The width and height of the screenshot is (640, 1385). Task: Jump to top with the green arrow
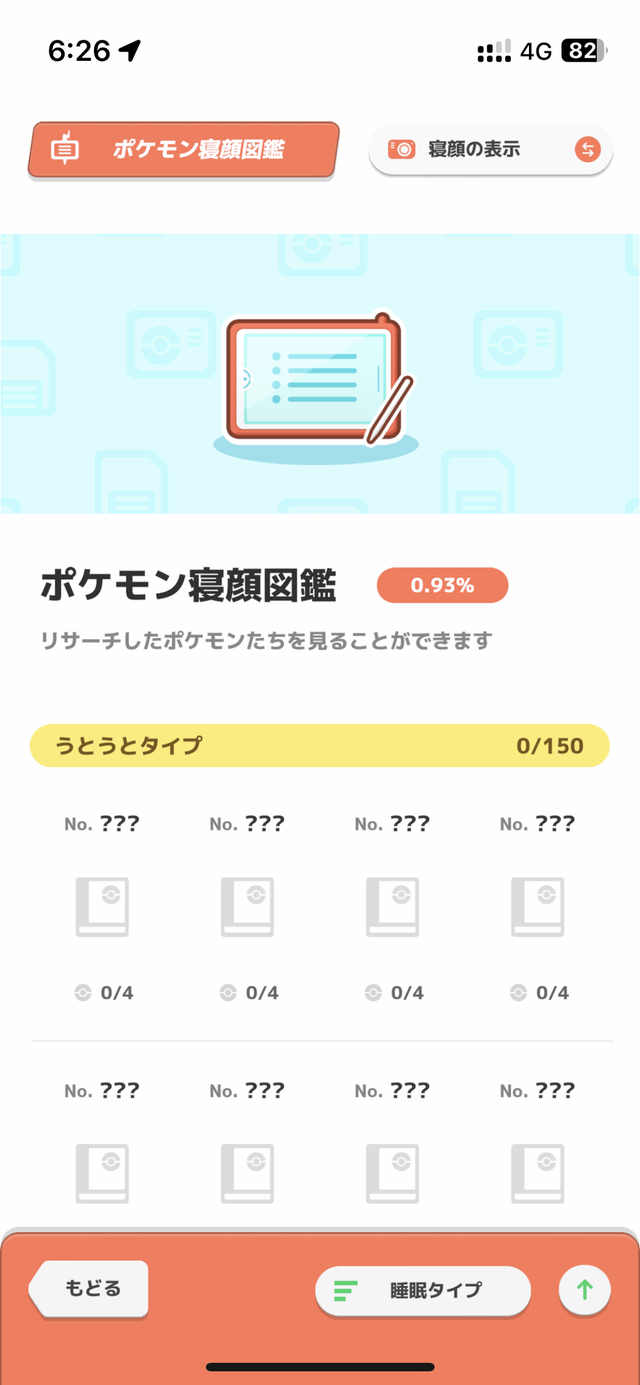coord(584,1290)
